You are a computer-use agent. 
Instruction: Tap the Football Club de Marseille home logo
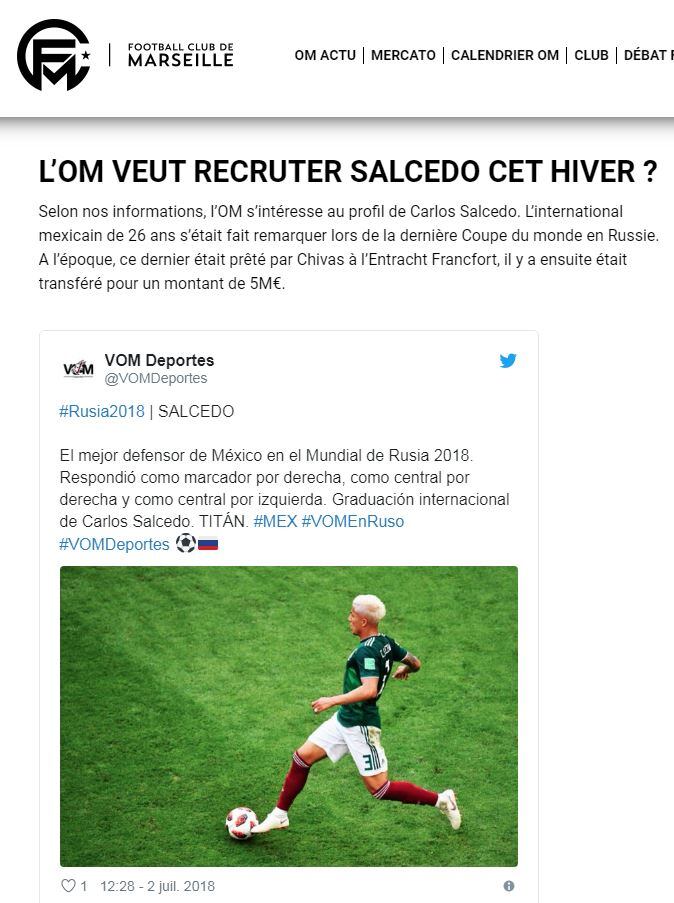125,55
